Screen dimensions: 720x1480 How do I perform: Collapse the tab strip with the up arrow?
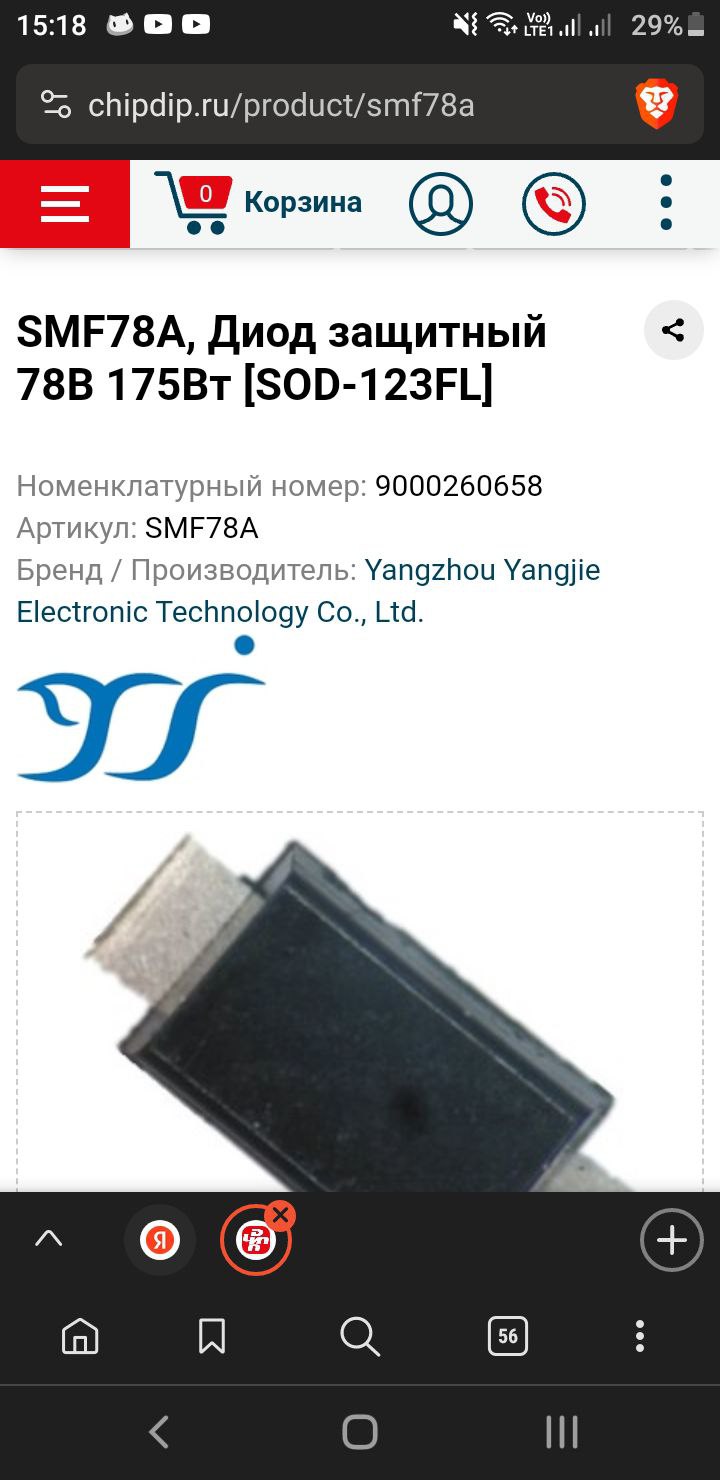pos(48,1240)
